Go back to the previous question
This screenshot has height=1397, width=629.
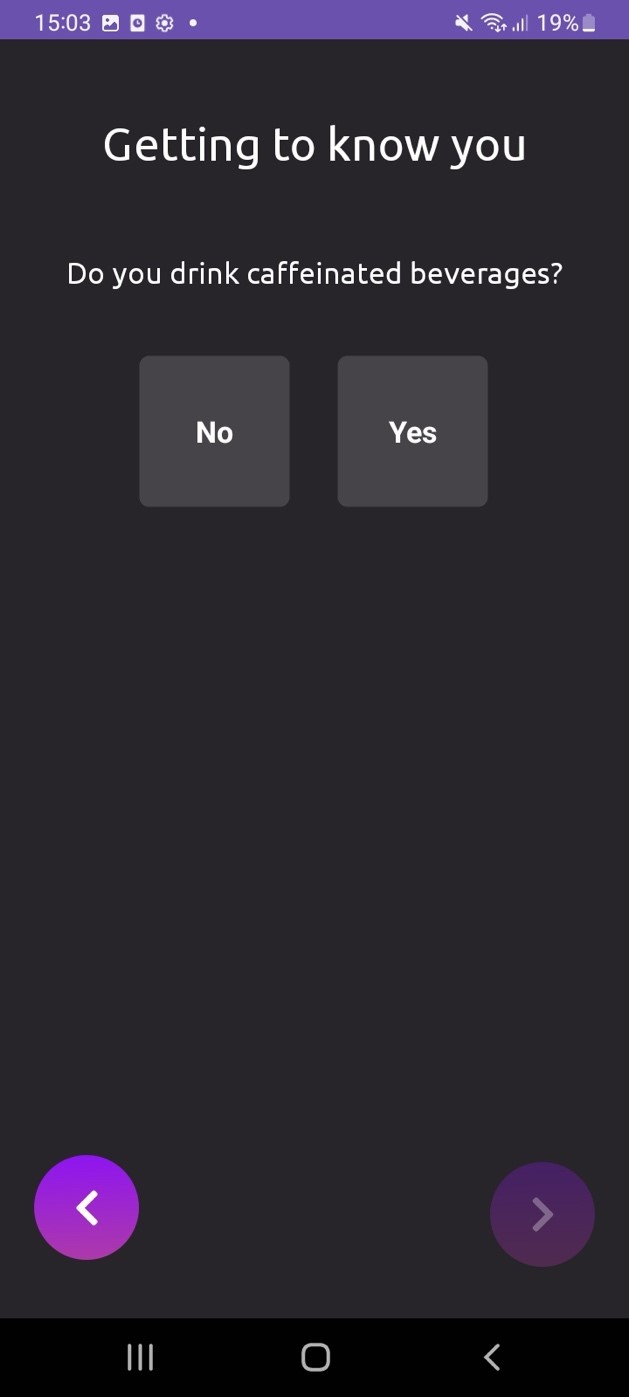86,1207
